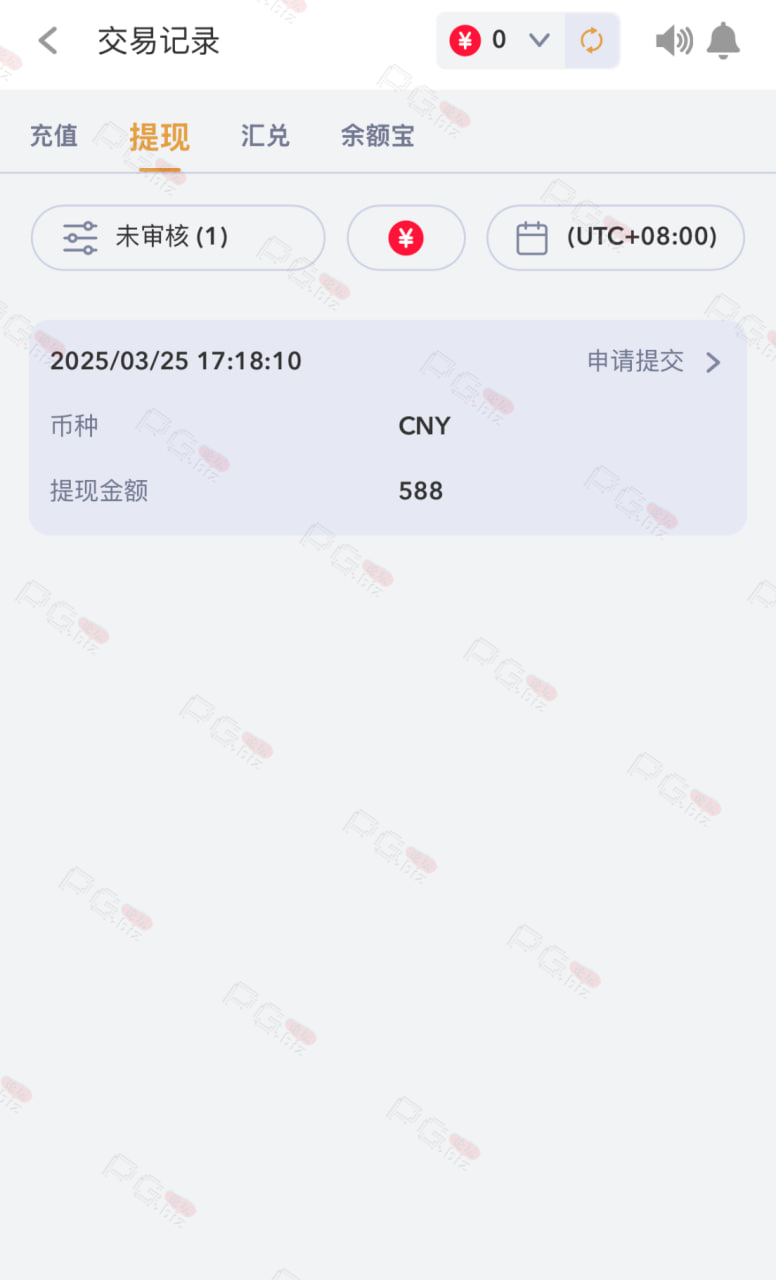
Task: Open the (UTC+08:00) date picker
Action: (x=616, y=238)
